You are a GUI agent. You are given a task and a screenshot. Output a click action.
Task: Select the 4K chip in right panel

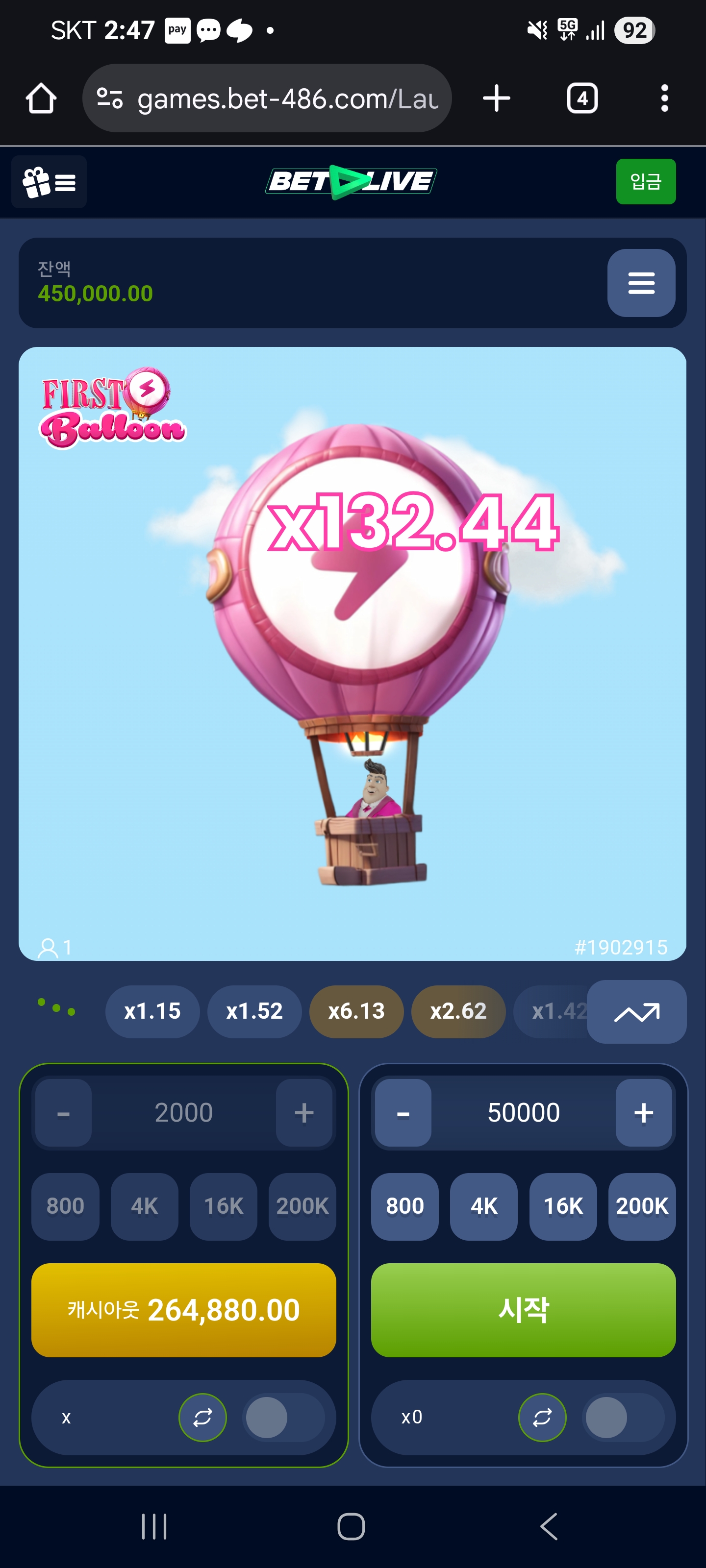(484, 1206)
